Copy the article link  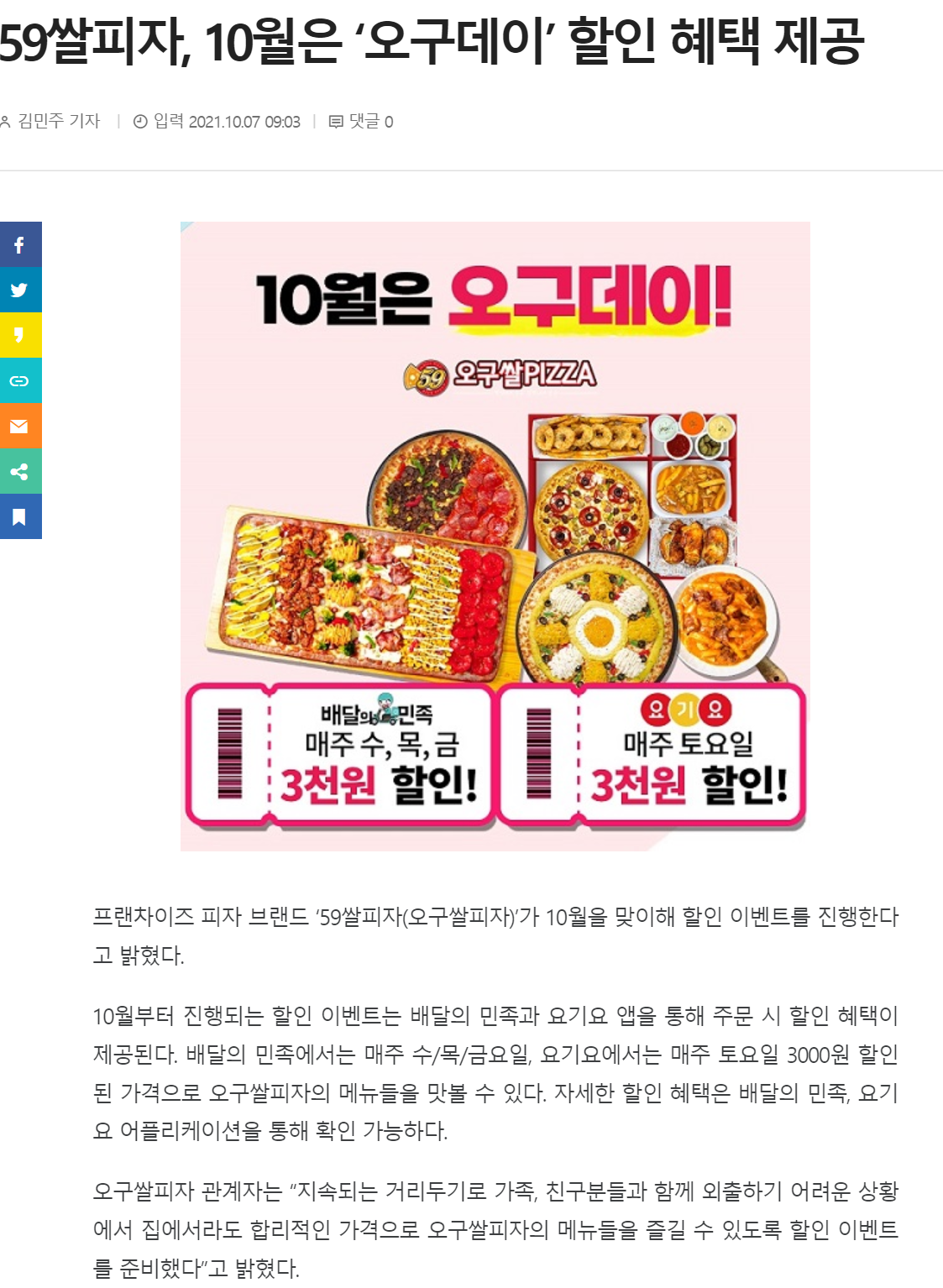point(19,380)
